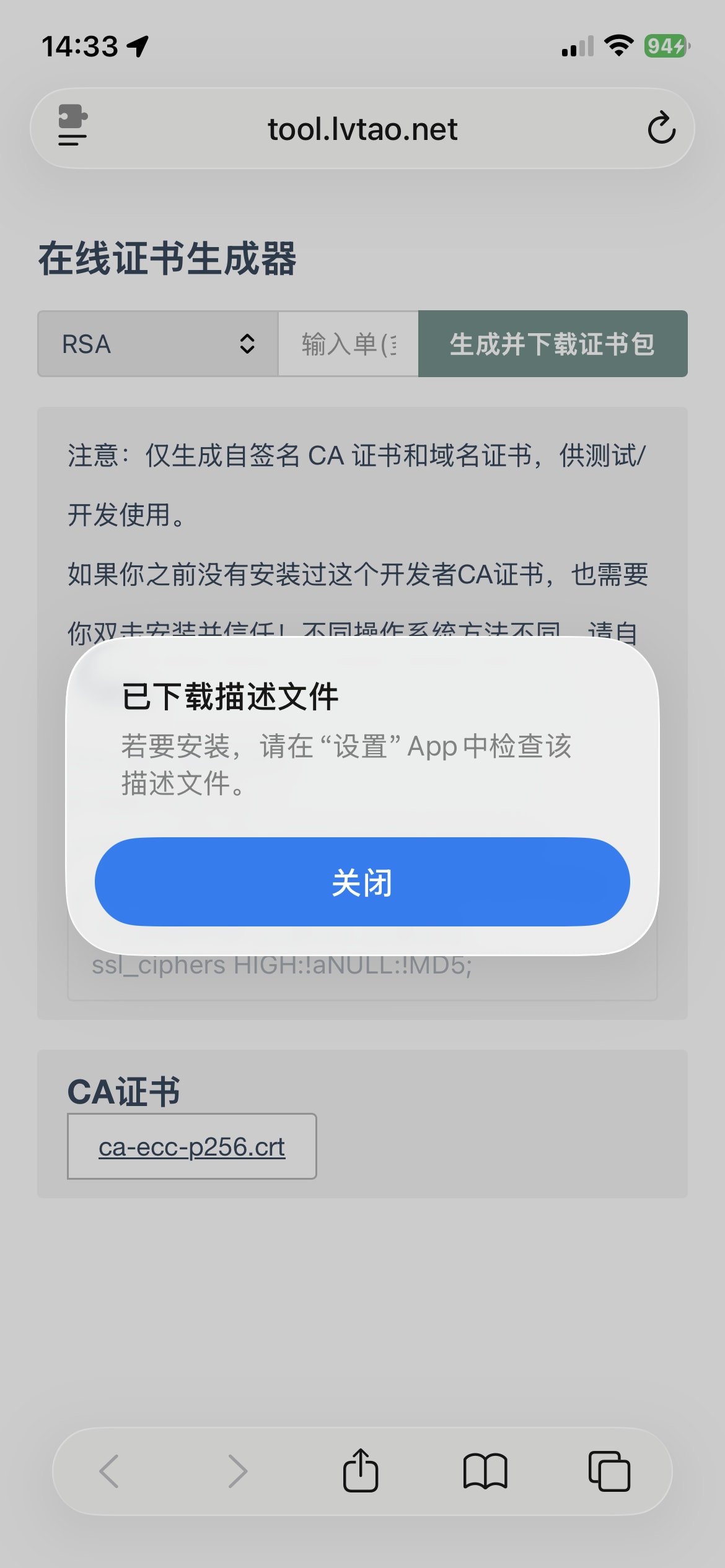Go back to the previous page
This screenshot has width=725, height=1568.
pos(110,1471)
